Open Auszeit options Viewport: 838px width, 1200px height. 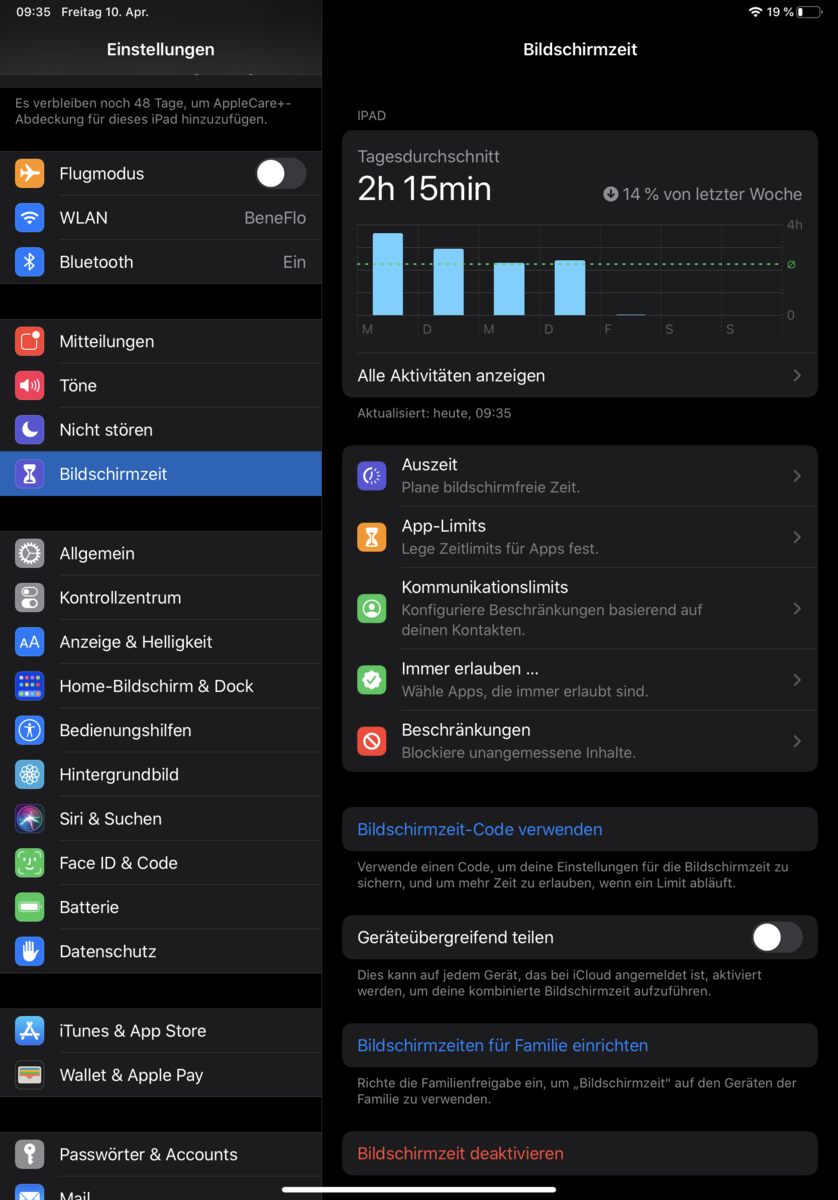[x=579, y=476]
